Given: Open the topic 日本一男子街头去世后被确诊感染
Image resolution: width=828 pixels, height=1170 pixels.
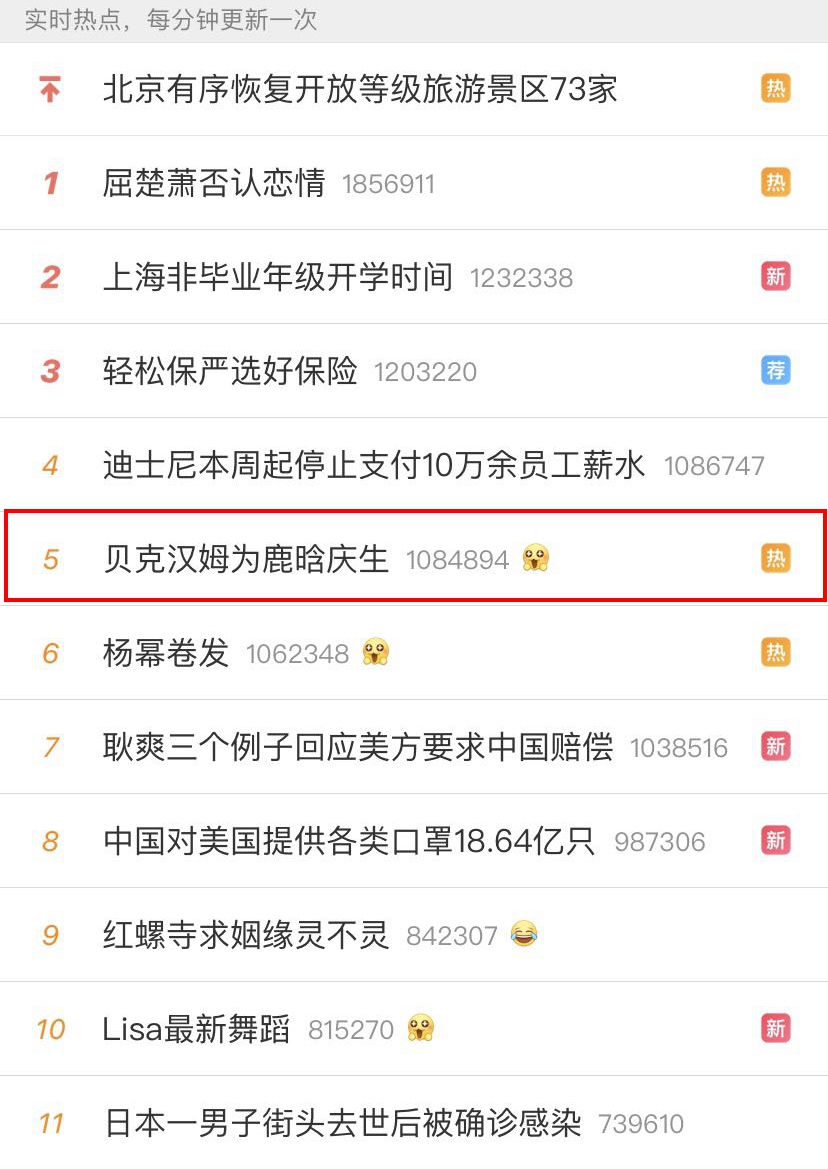Looking at the screenshot, I should pos(340,1123).
